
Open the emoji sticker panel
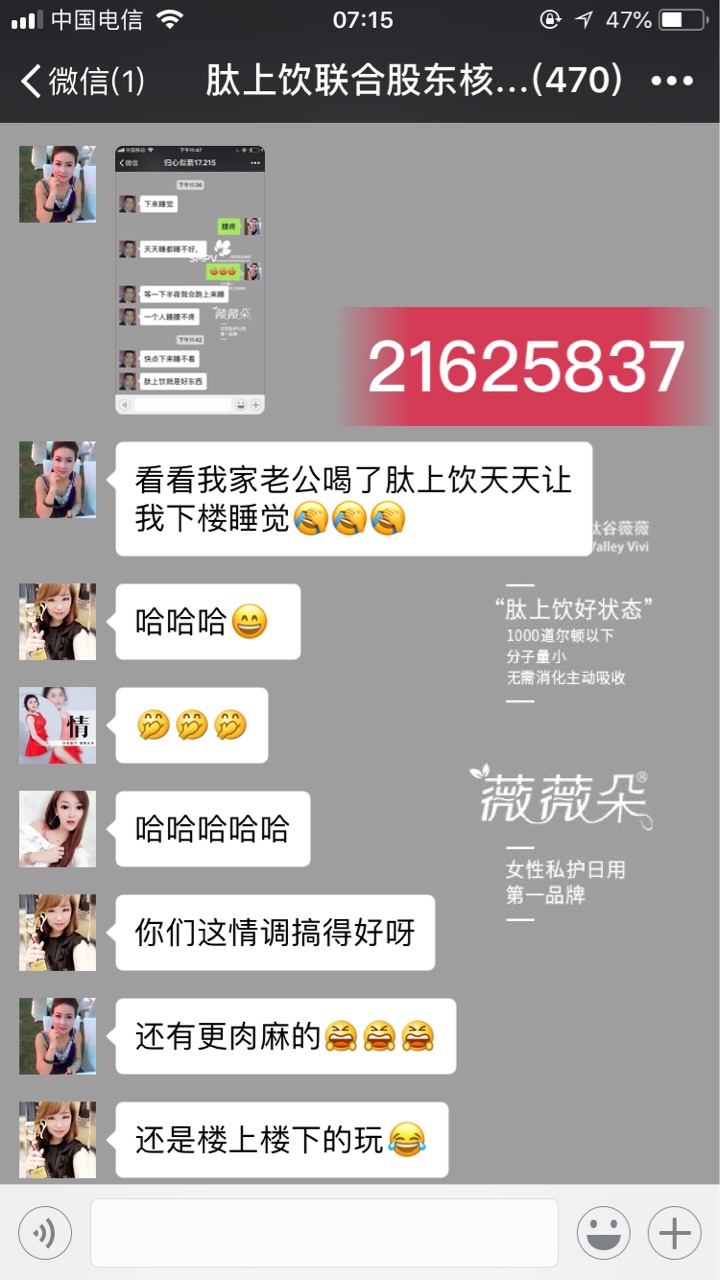[603, 1233]
